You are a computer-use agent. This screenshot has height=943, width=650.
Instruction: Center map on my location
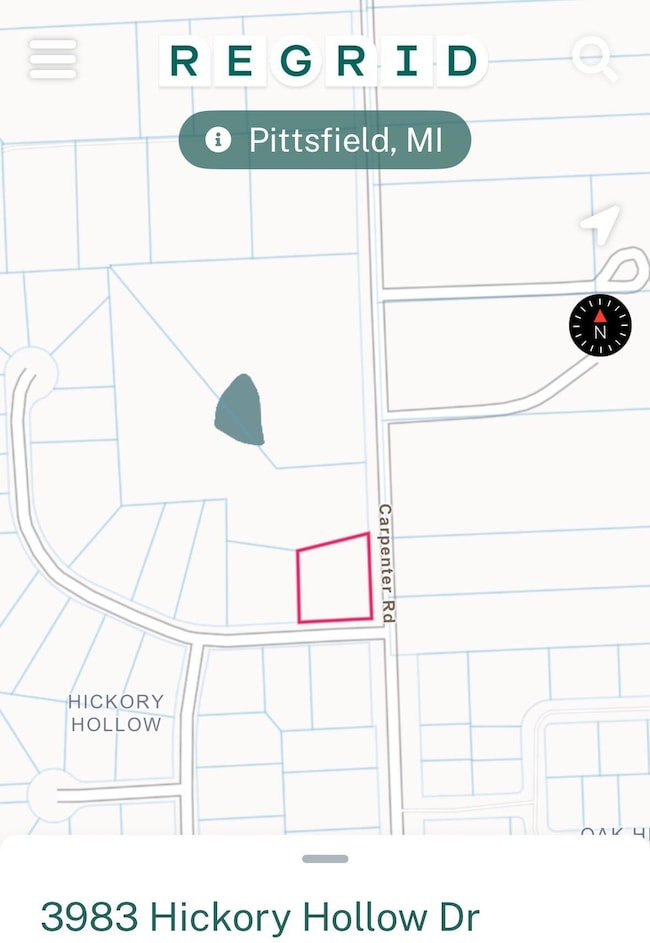tap(602, 224)
